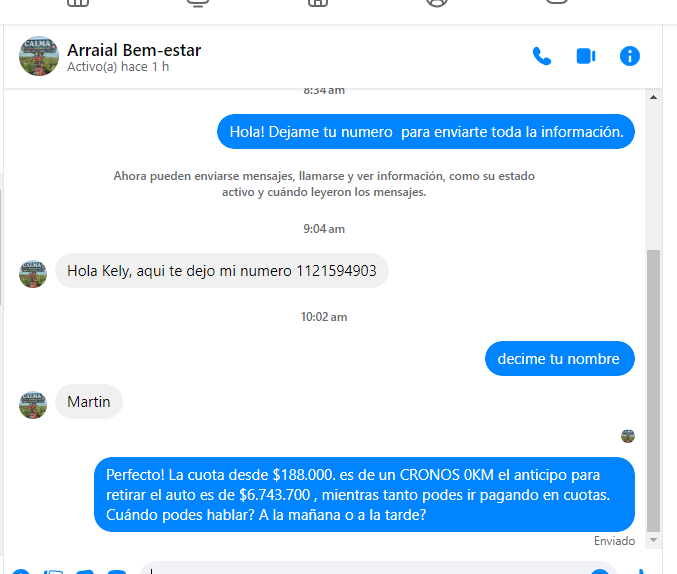Click the scrollbar up arrow
677x574 pixels.
click(654, 97)
